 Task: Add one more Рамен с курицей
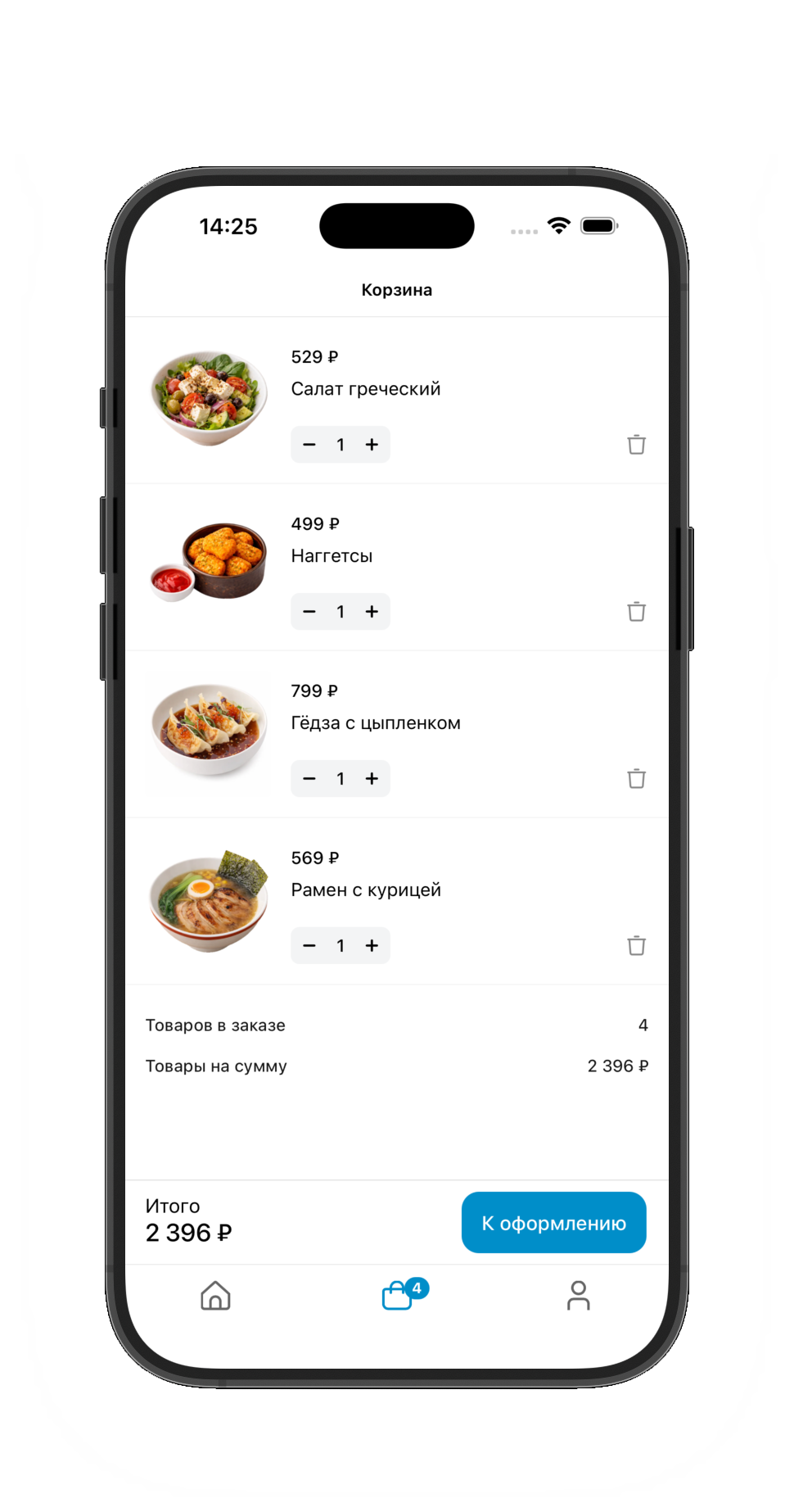pos(372,946)
